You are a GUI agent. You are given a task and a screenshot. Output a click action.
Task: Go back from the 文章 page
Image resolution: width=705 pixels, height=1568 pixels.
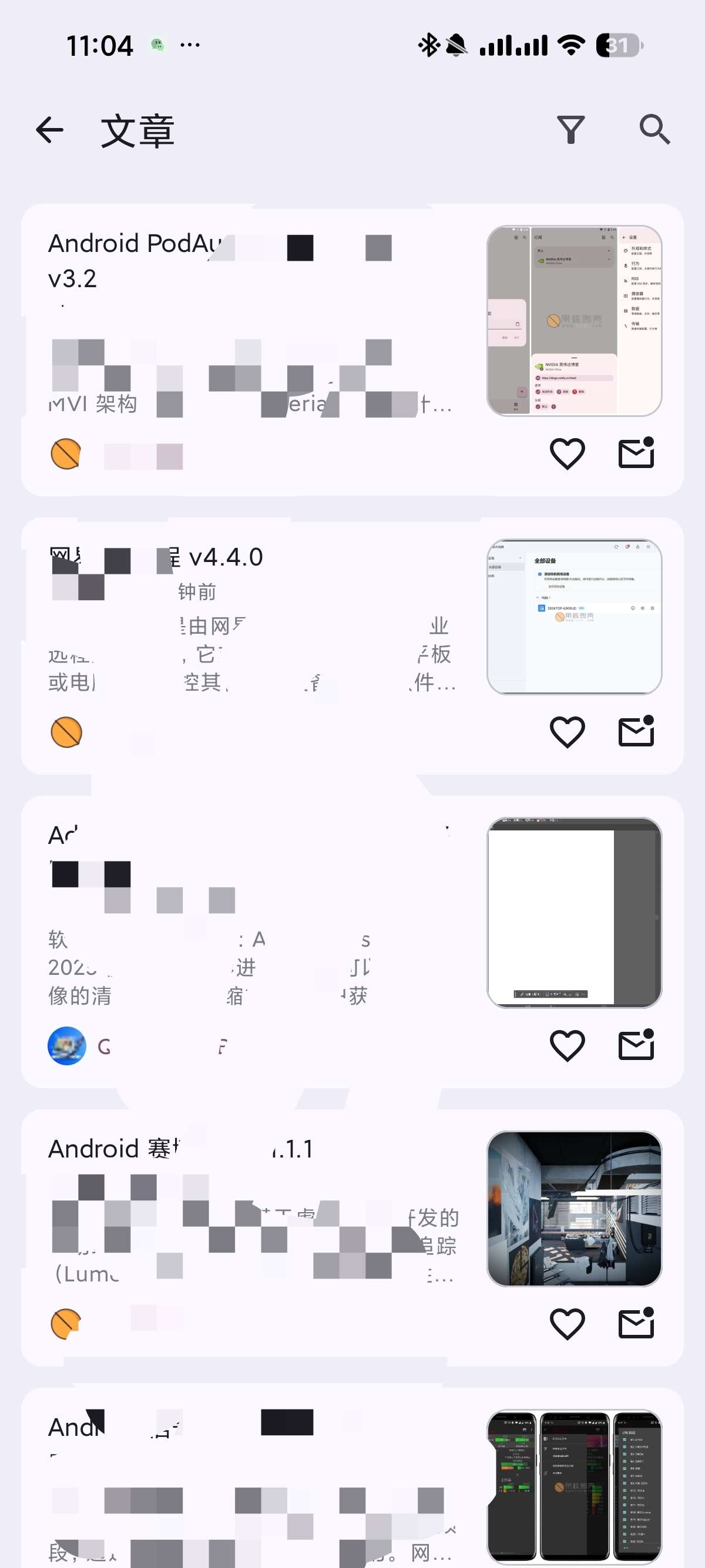click(x=50, y=130)
